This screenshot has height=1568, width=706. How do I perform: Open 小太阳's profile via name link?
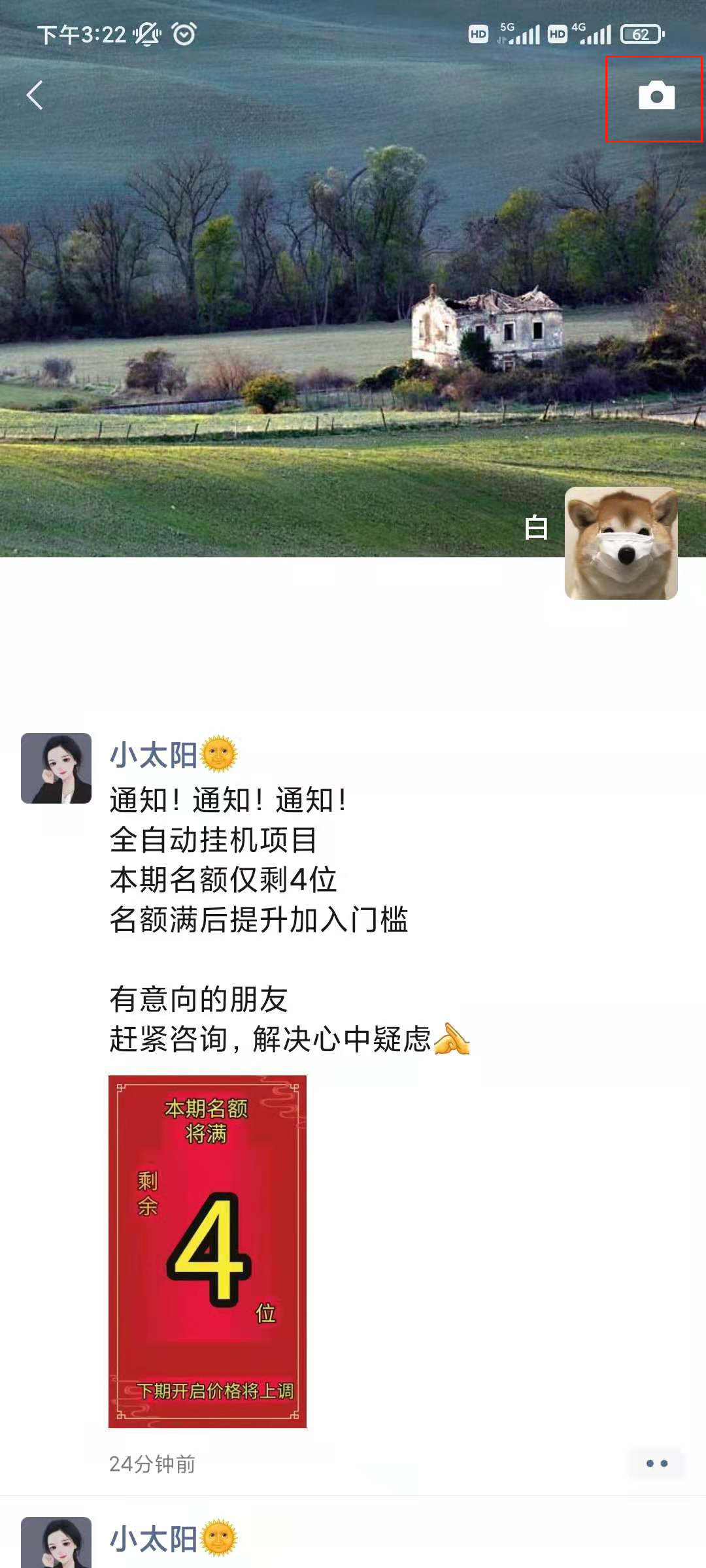pos(154,755)
